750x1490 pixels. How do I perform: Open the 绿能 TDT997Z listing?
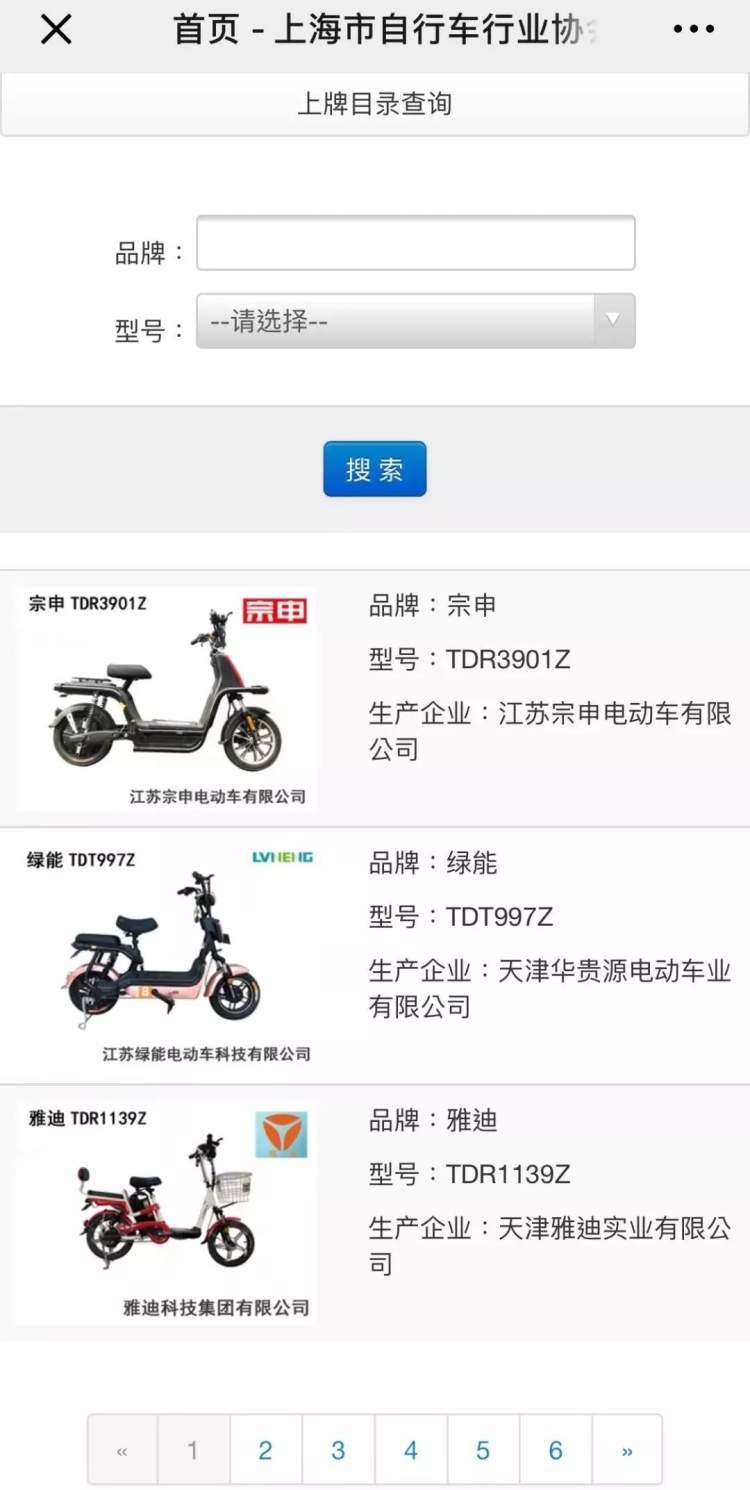coord(374,956)
